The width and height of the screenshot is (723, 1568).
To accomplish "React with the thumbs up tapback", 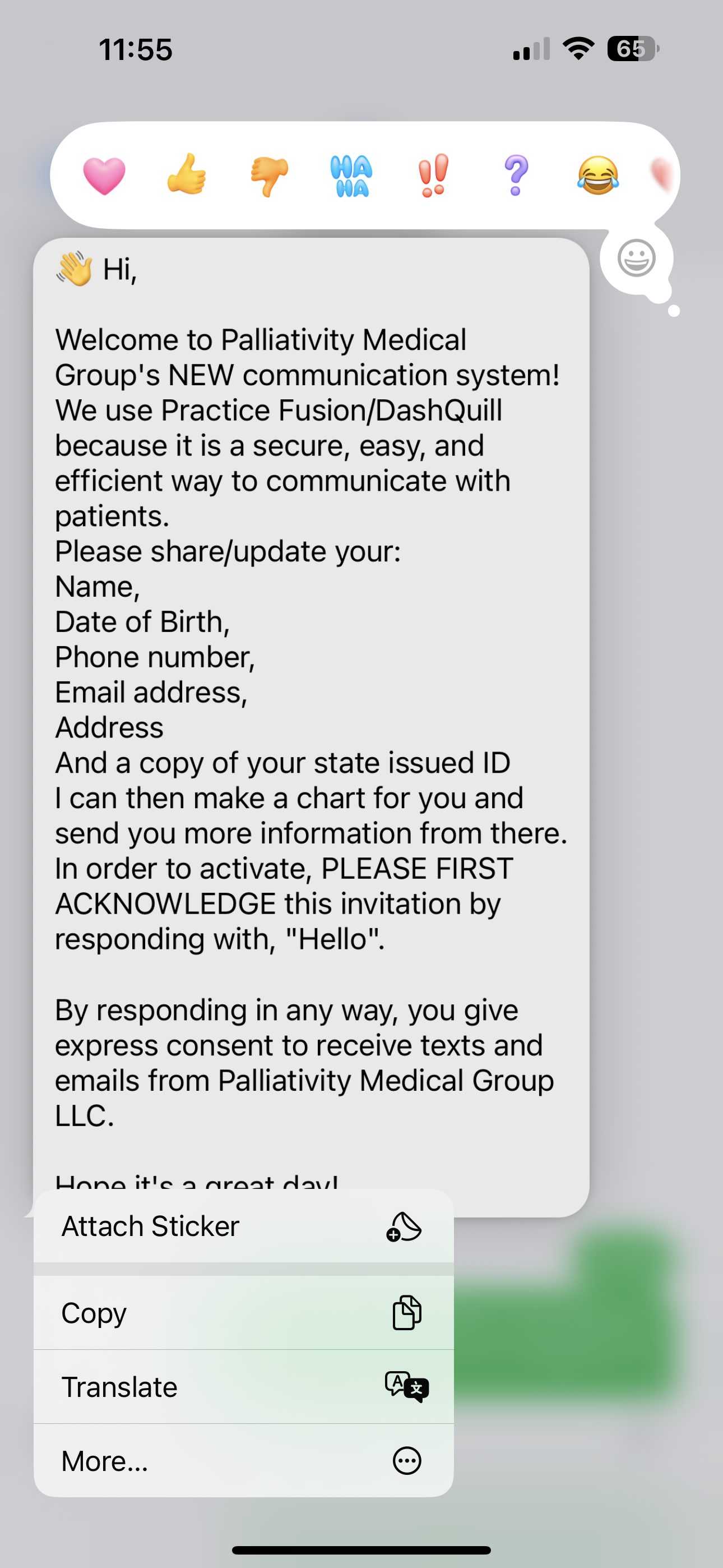I will click(x=187, y=176).
